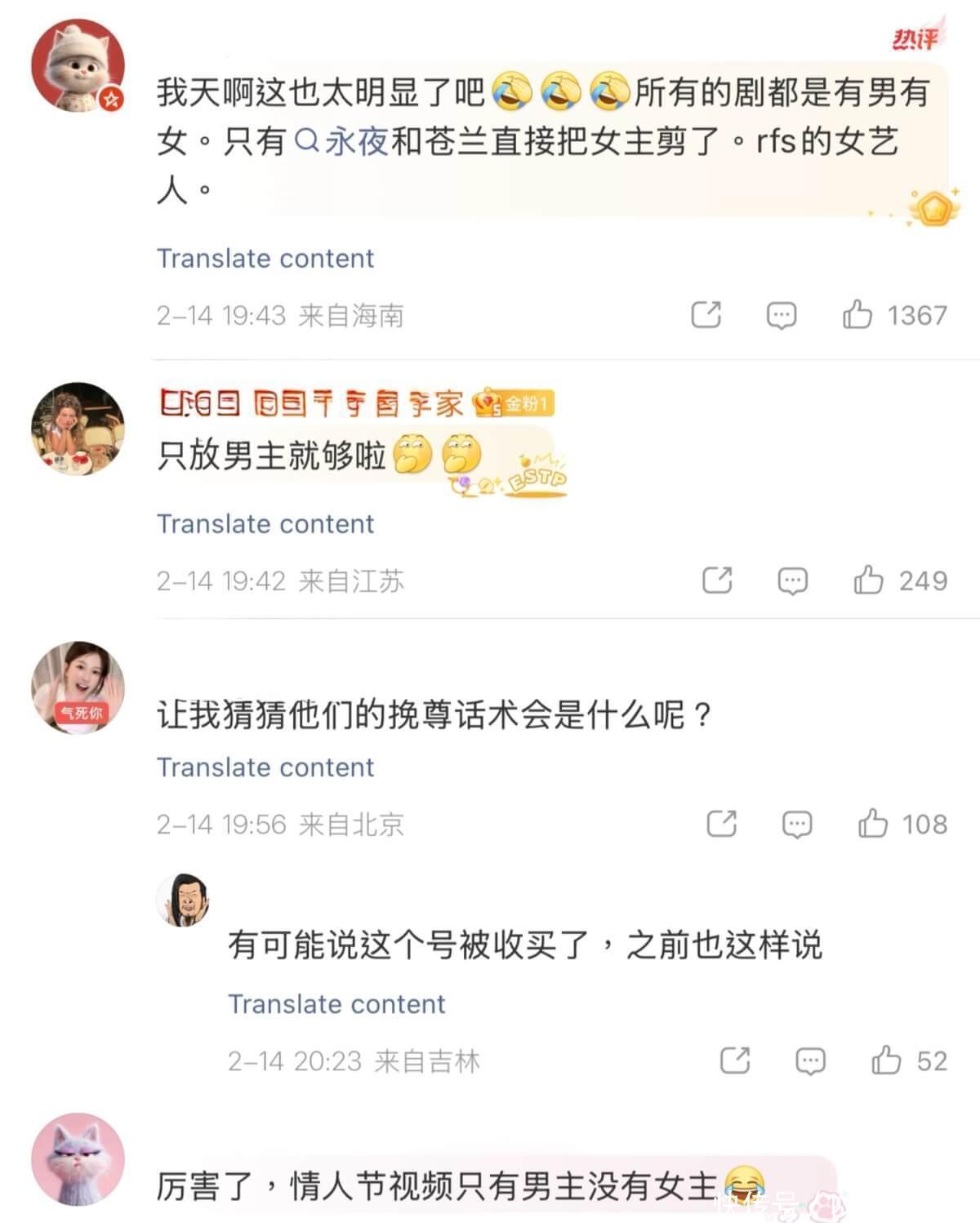Reply to the 2-14 19:43 comment
Image resolution: width=980 pixels, height=1223 pixels.
(x=781, y=315)
